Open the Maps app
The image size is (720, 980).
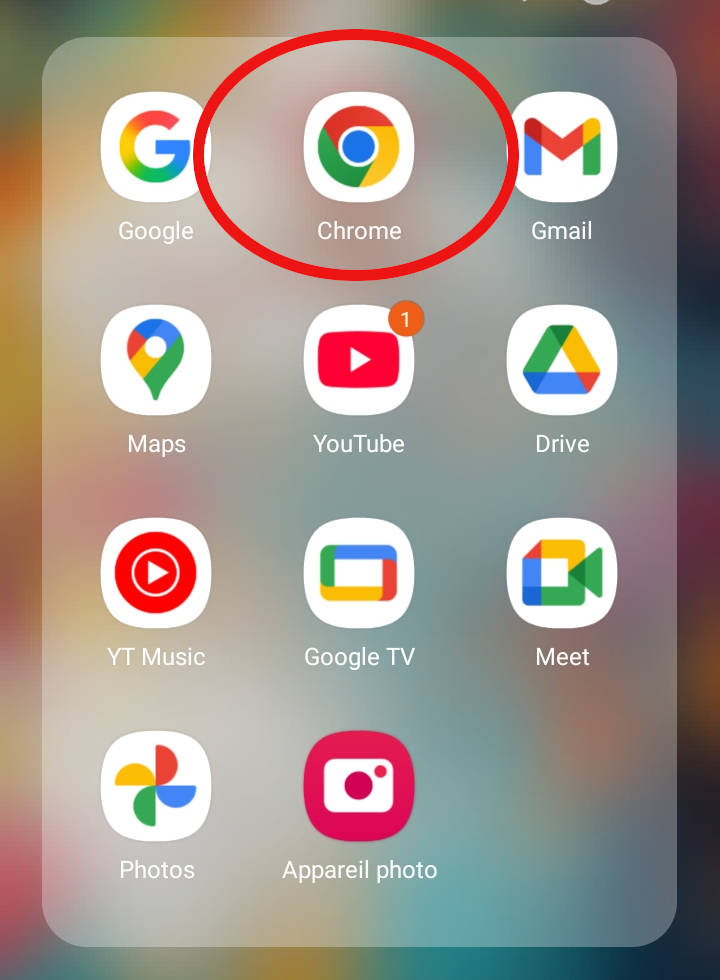point(156,360)
